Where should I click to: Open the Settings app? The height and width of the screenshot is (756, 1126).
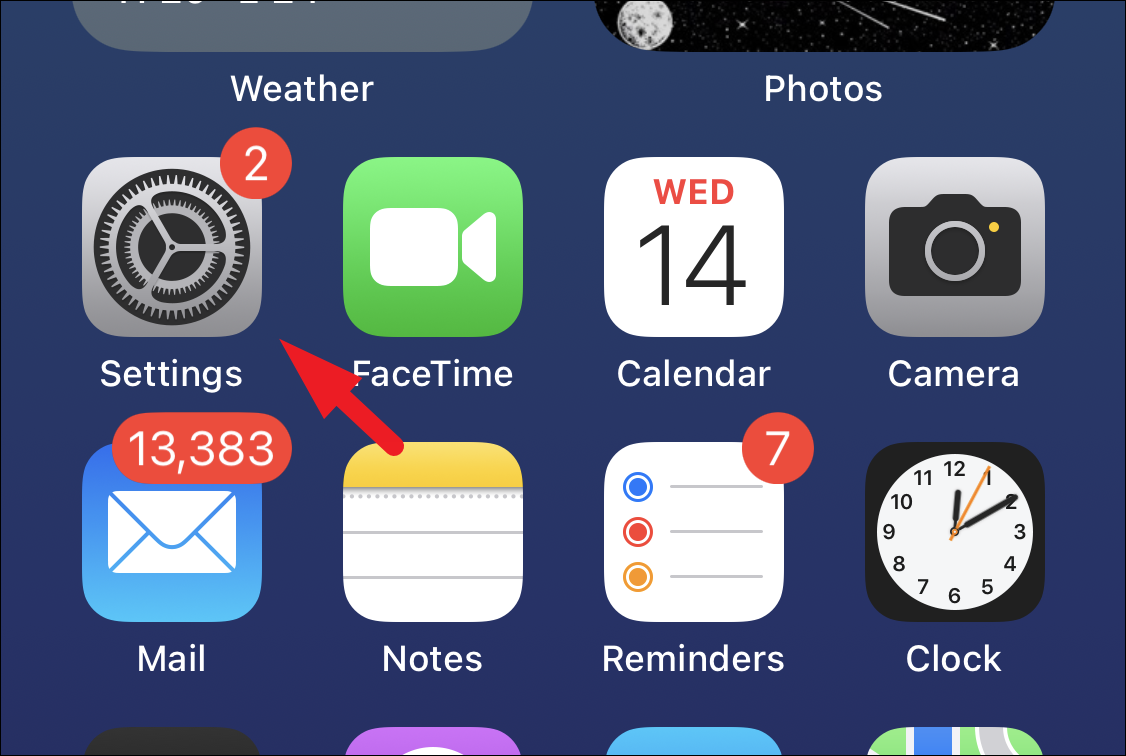pyautogui.click(x=172, y=247)
